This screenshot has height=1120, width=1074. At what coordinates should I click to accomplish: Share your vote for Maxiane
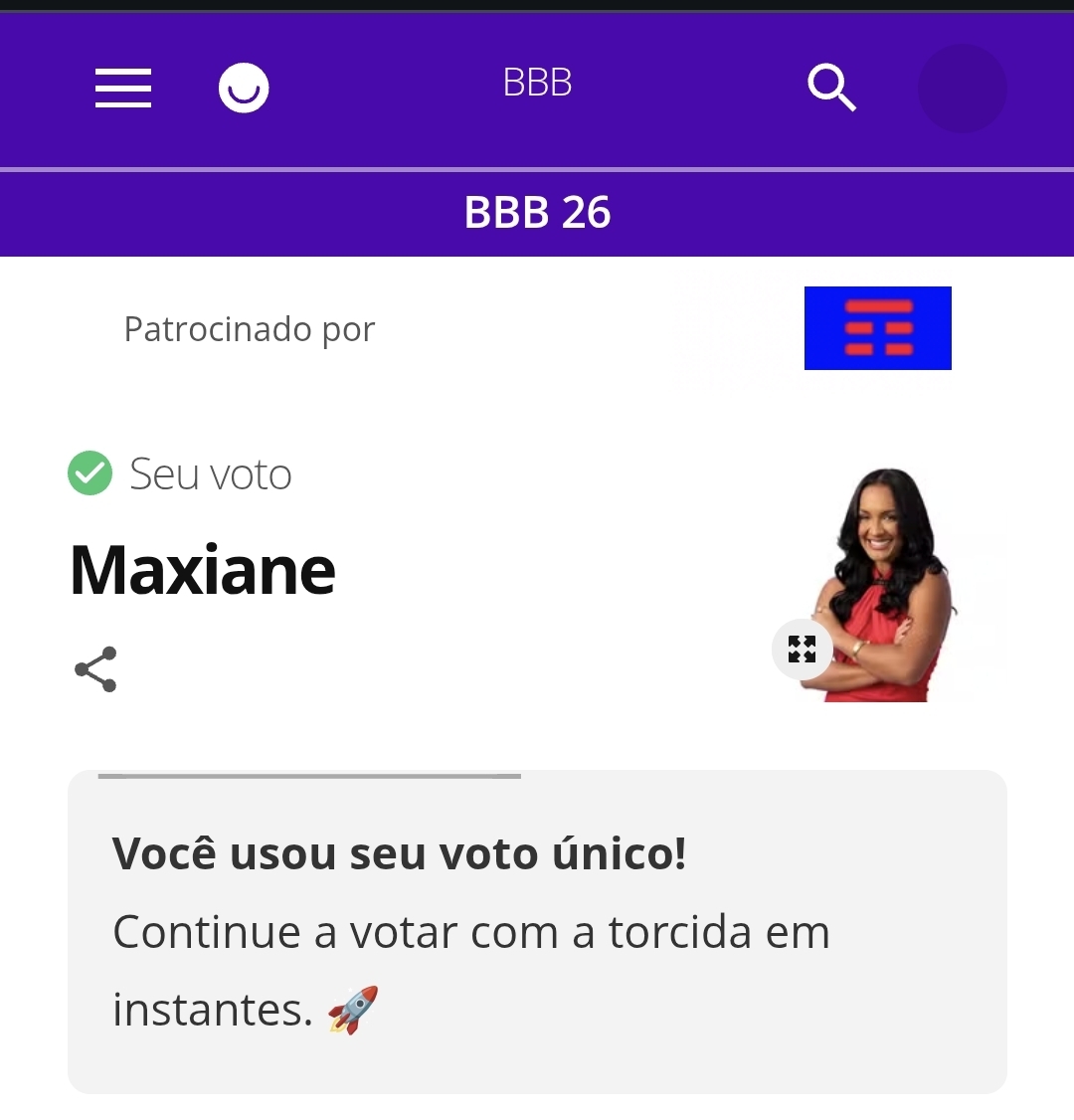pos(96,669)
